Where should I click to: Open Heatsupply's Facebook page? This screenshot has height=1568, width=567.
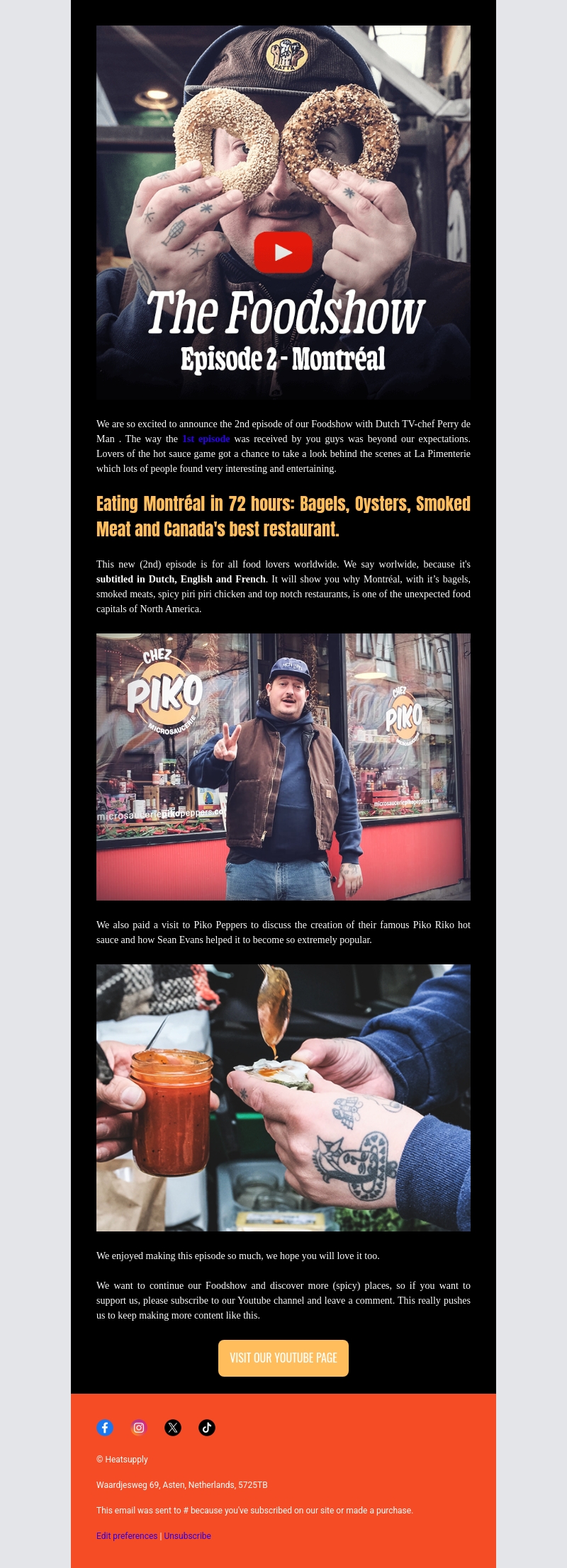pos(105,1428)
